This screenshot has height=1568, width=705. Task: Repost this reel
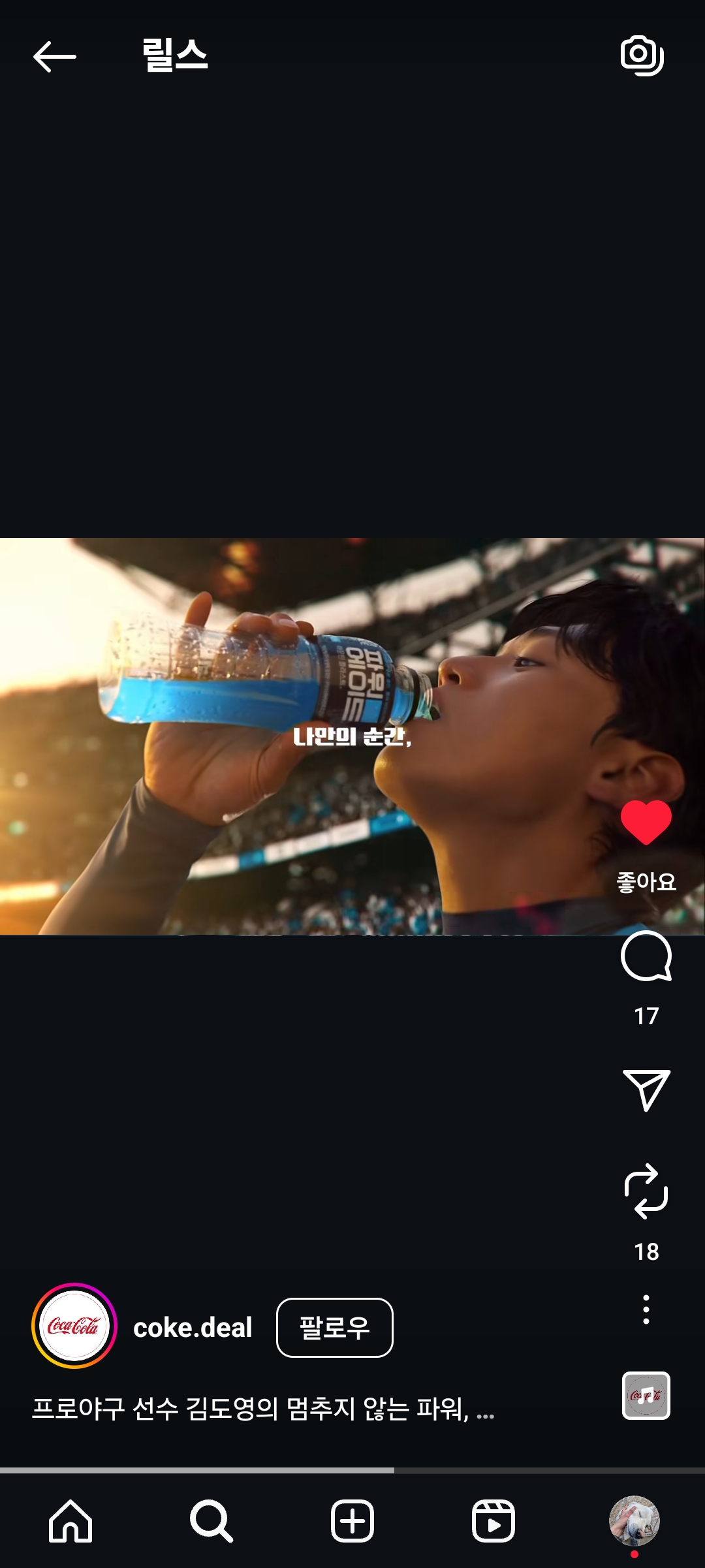pyautogui.click(x=646, y=1191)
